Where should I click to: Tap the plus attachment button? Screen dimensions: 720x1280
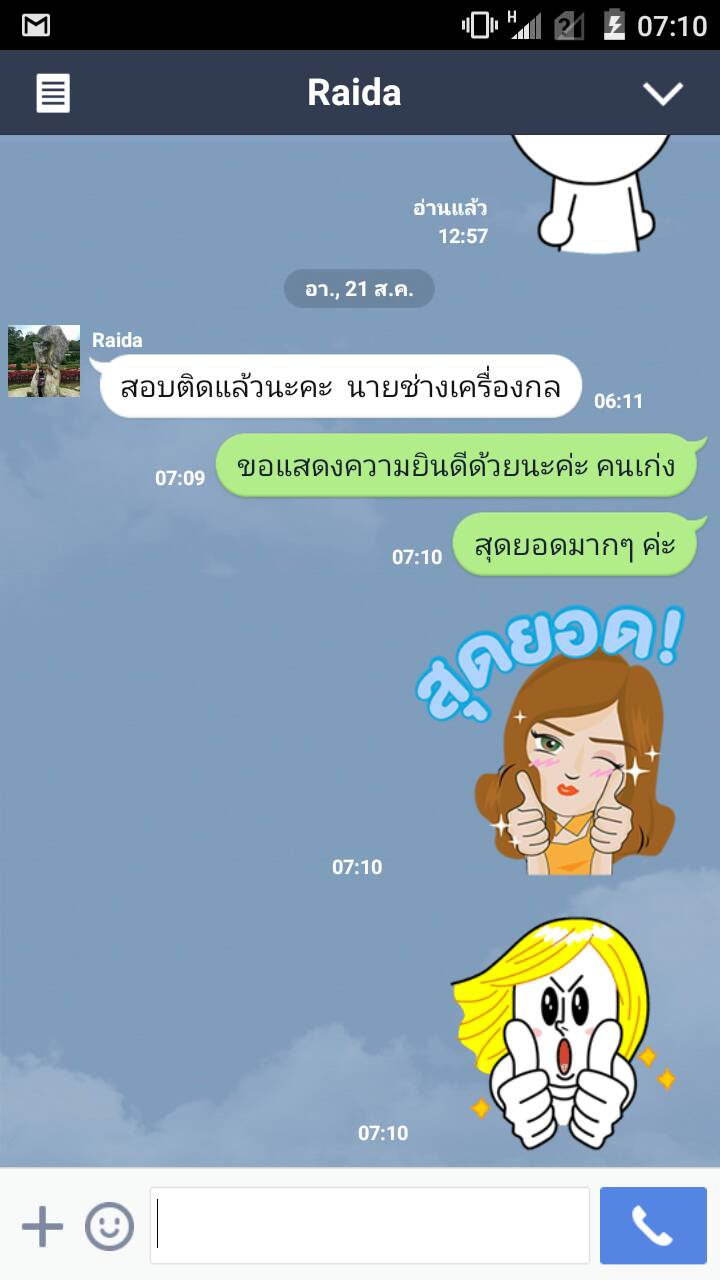click(x=42, y=1226)
